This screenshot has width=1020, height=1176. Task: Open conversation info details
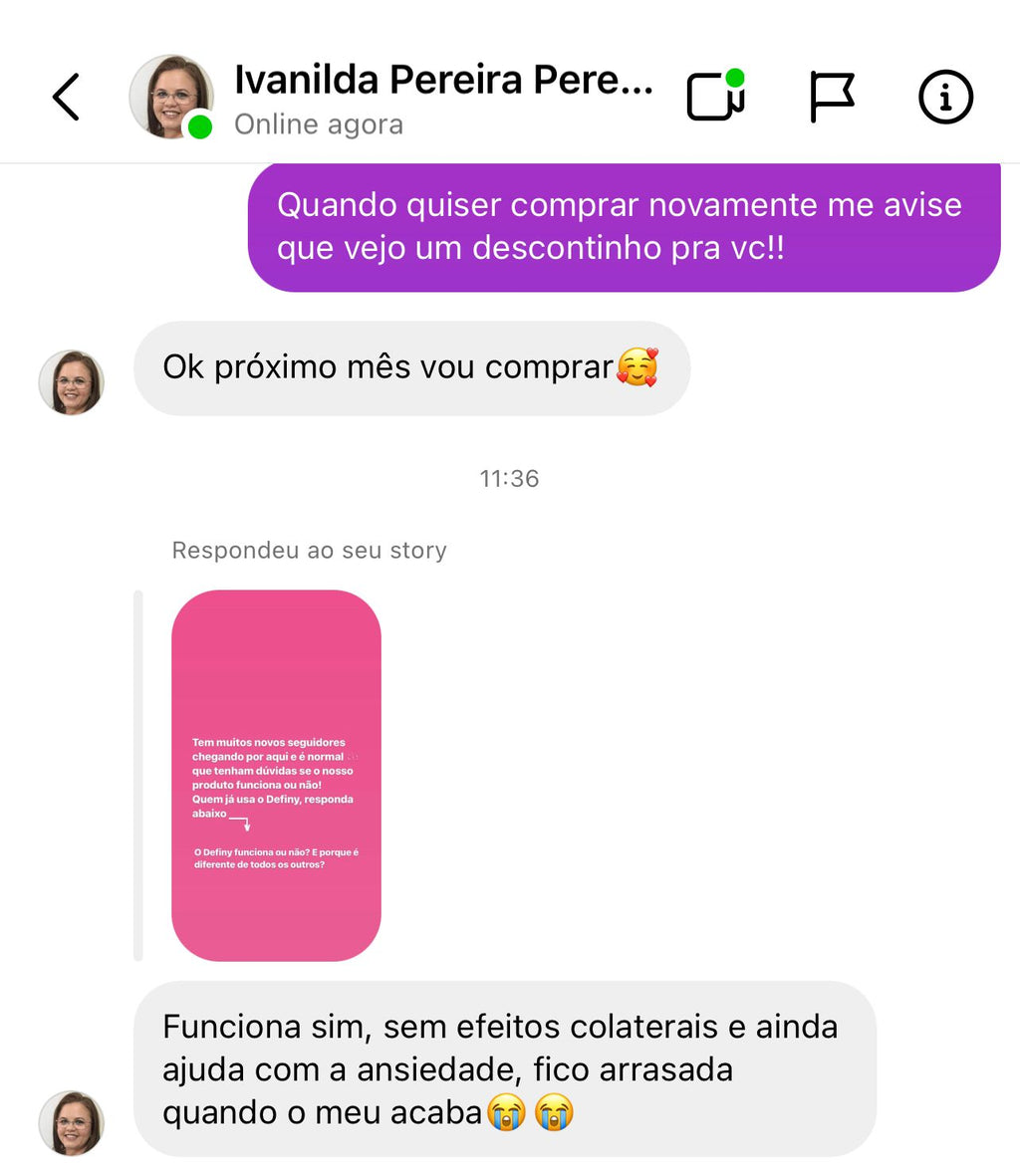[x=944, y=97]
